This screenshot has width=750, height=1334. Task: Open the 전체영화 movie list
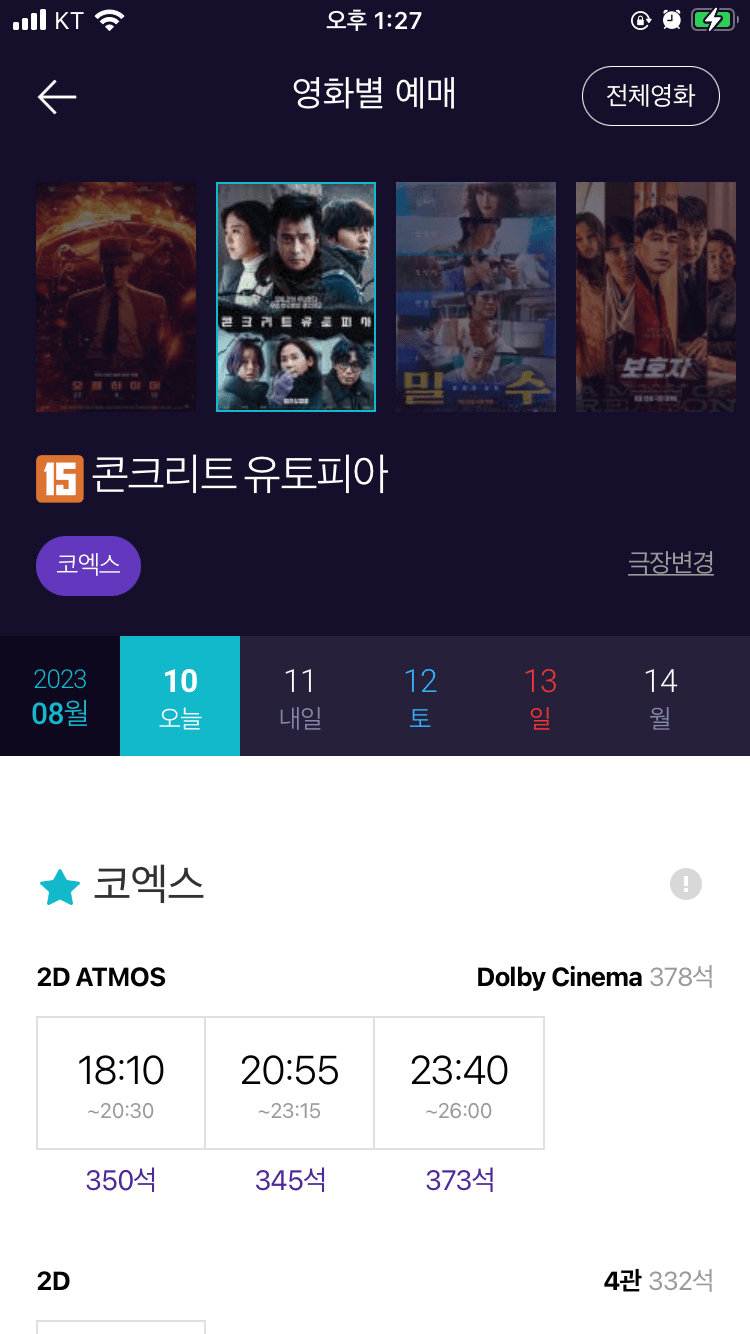651,96
